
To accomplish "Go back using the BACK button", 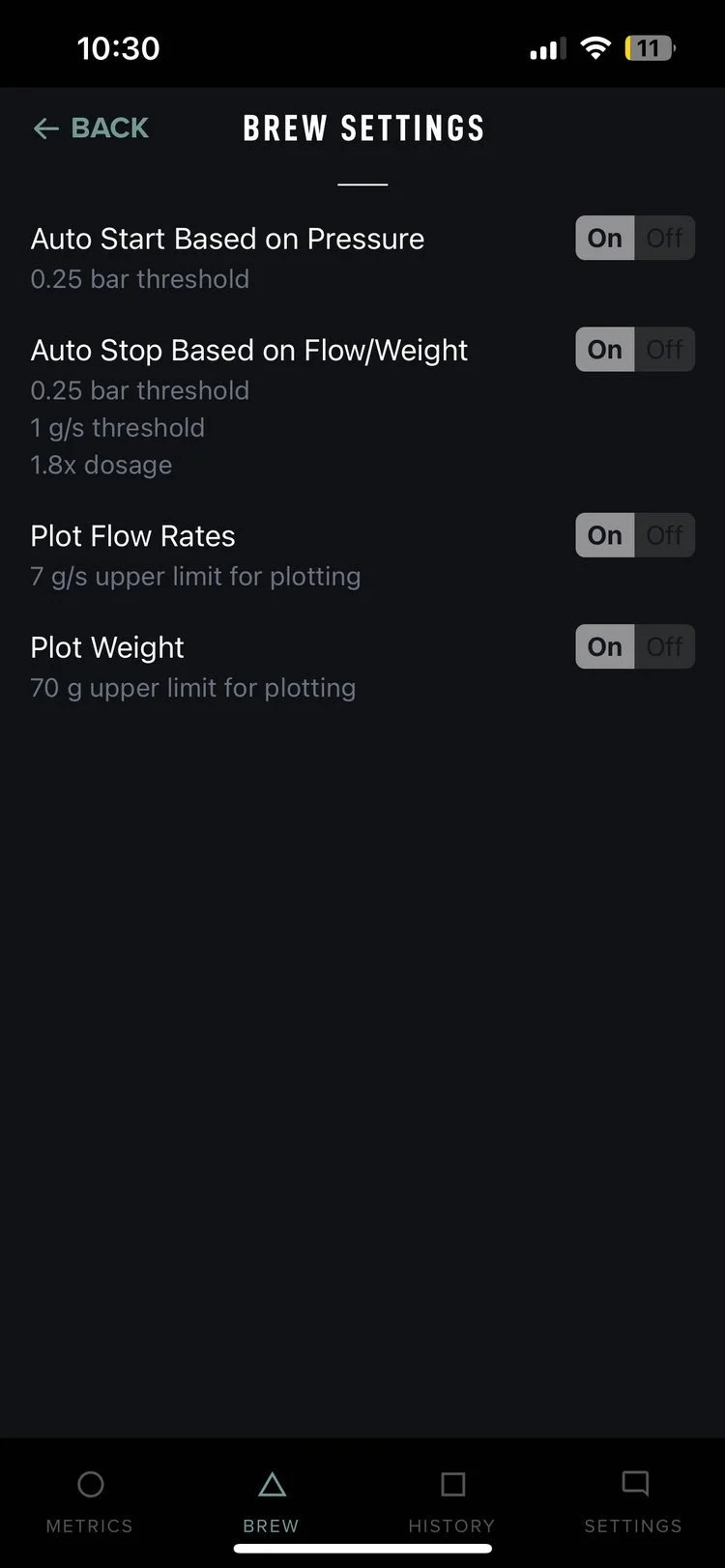I will click(x=90, y=128).
